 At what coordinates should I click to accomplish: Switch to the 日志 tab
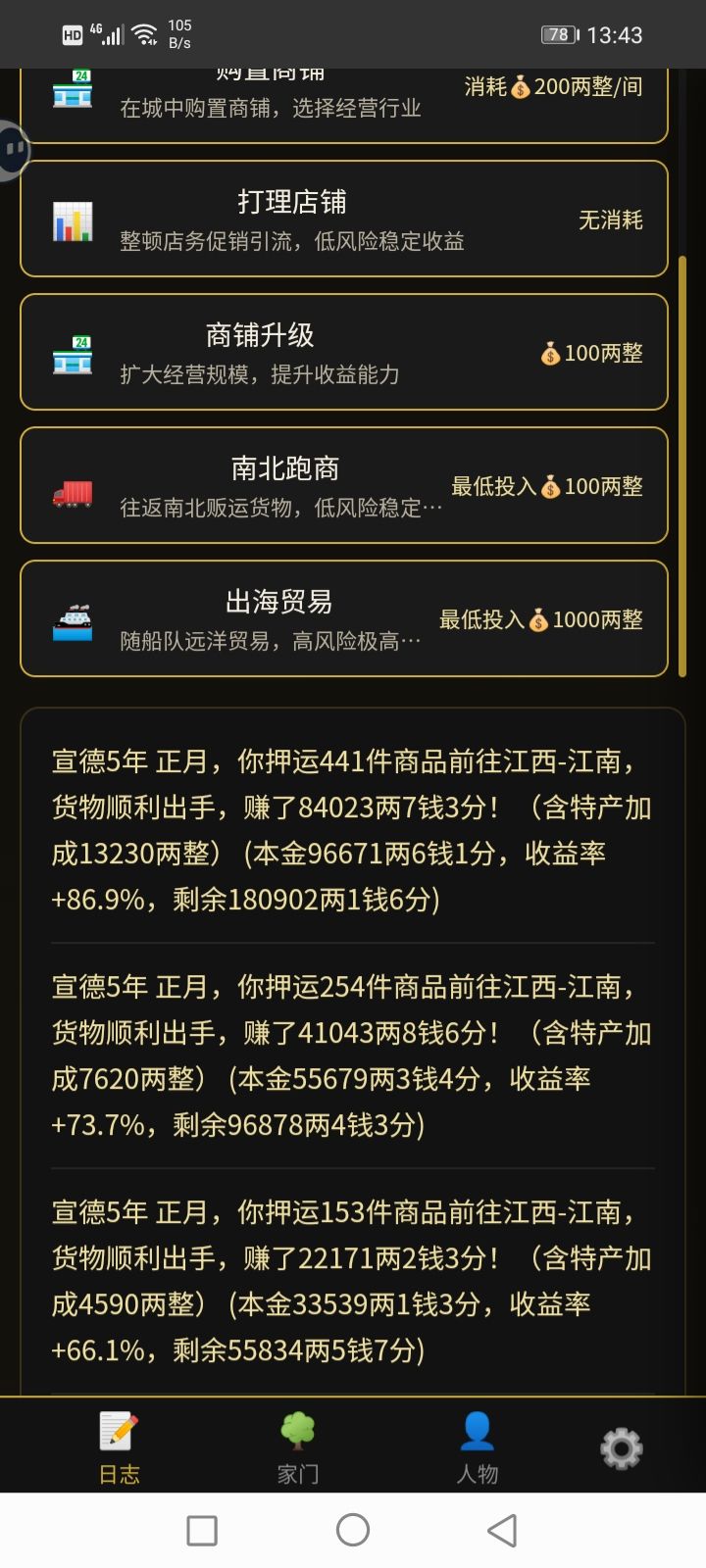coord(120,1446)
